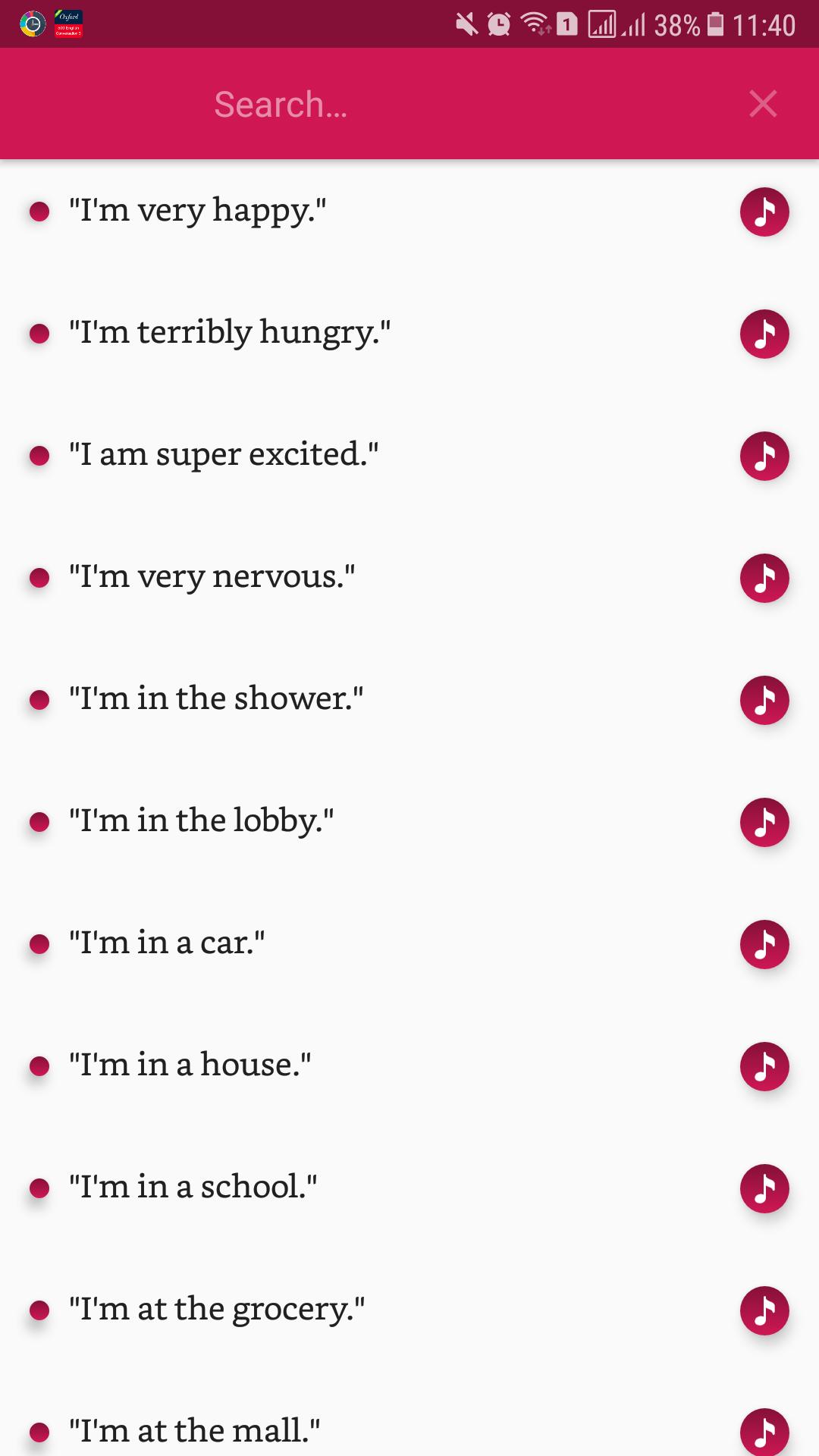Play audio for "I'm terribly hungry."
The height and width of the screenshot is (1456, 819).
tap(764, 334)
